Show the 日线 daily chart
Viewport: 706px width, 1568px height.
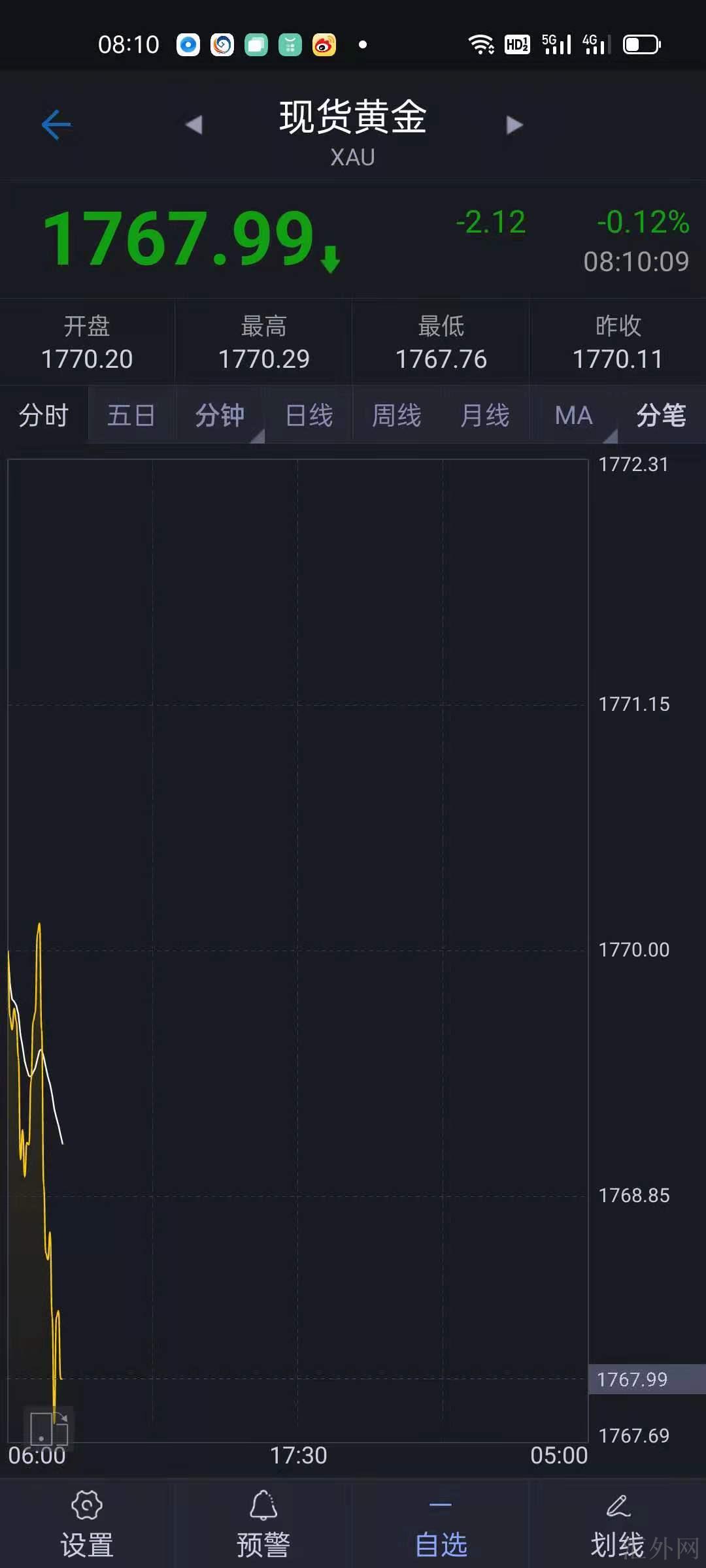point(309,416)
